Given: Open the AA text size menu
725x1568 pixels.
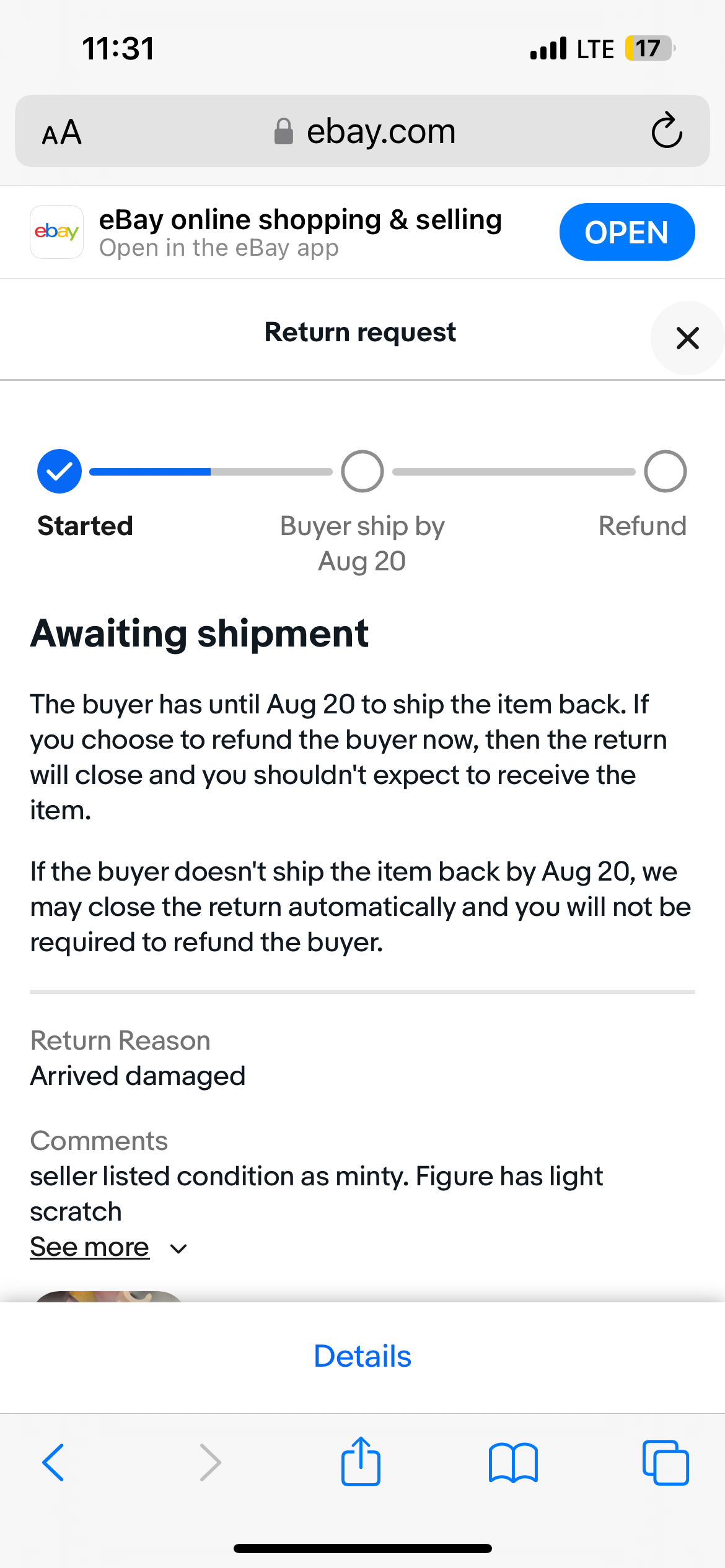Looking at the screenshot, I should pyautogui.click(x=62, y=132).
